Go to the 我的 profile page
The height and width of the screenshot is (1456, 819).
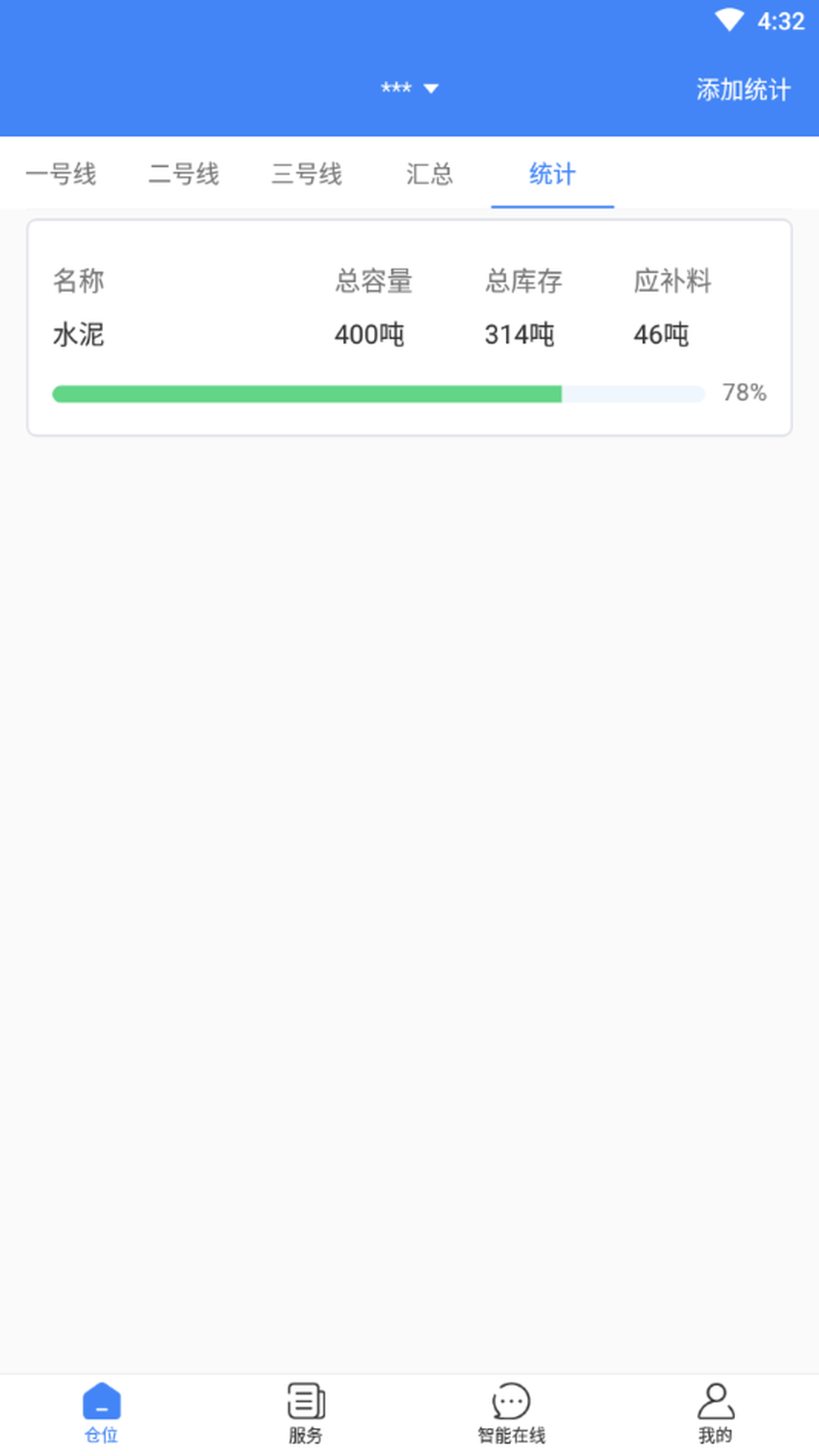click(716, 1412)
